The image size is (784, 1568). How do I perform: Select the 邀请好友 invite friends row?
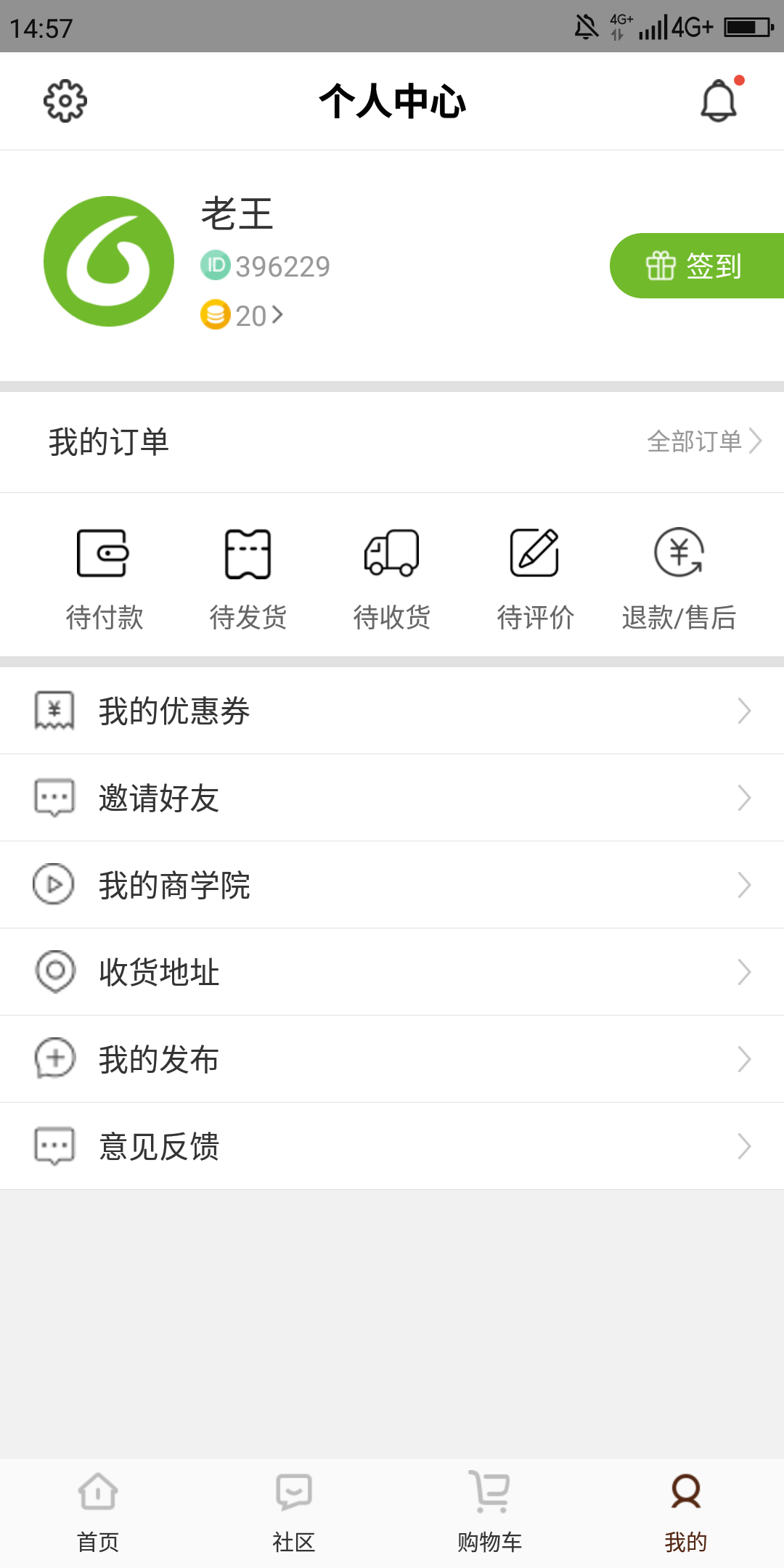tap(392, 798)
